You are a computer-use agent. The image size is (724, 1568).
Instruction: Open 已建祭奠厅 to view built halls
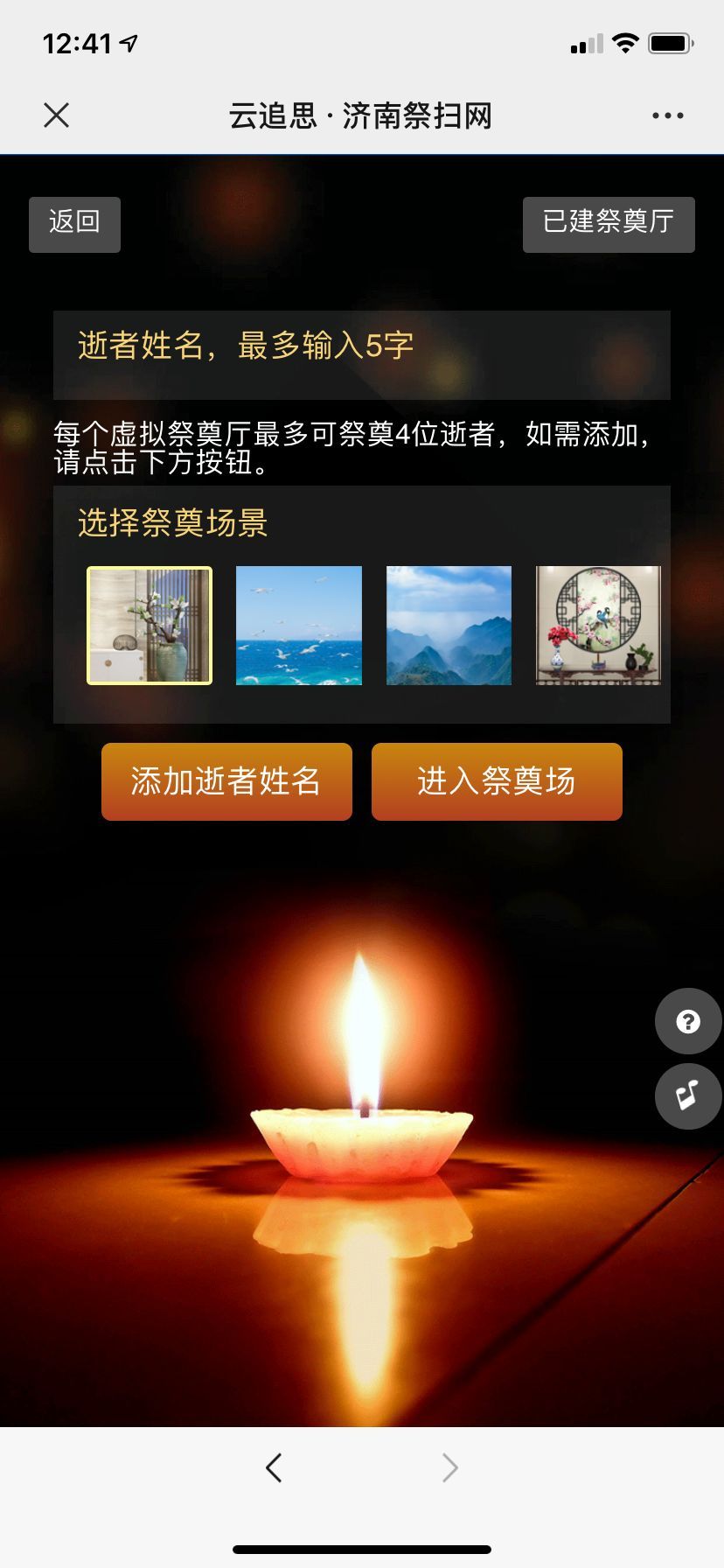pos(609,224)
